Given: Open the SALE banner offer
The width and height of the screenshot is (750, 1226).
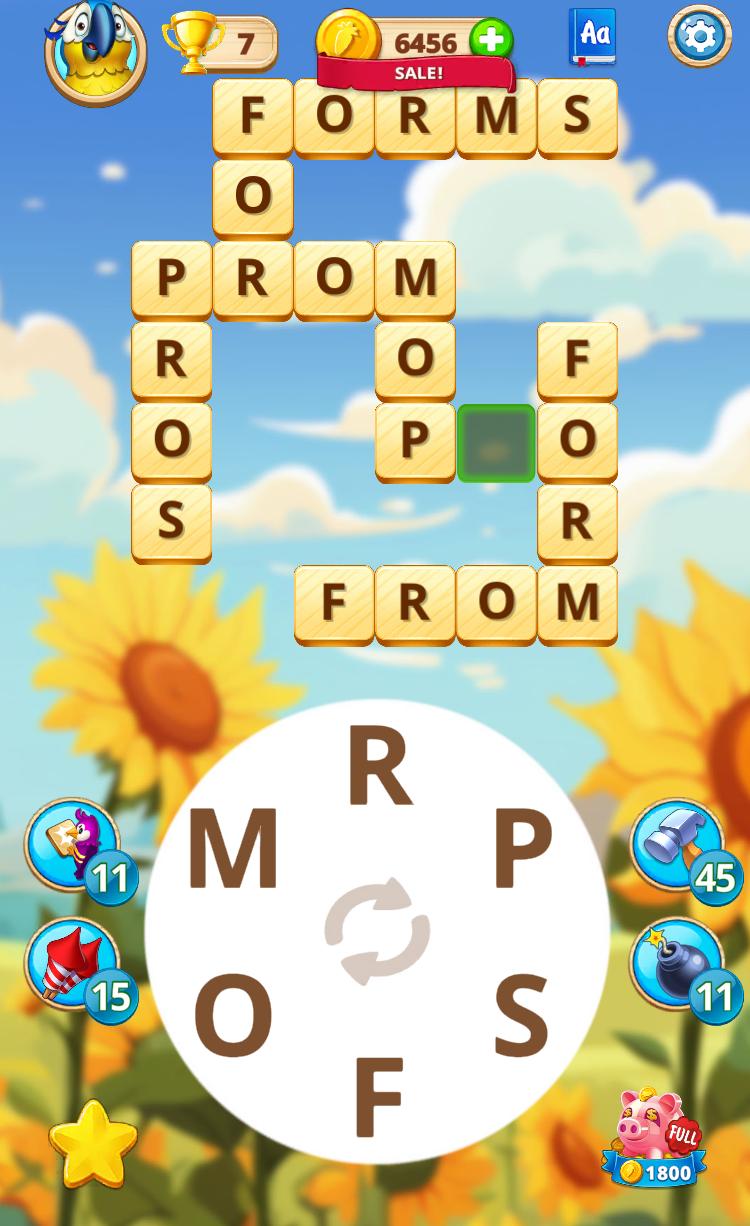Looking at the screenshot, I should [x=417, y=73].
